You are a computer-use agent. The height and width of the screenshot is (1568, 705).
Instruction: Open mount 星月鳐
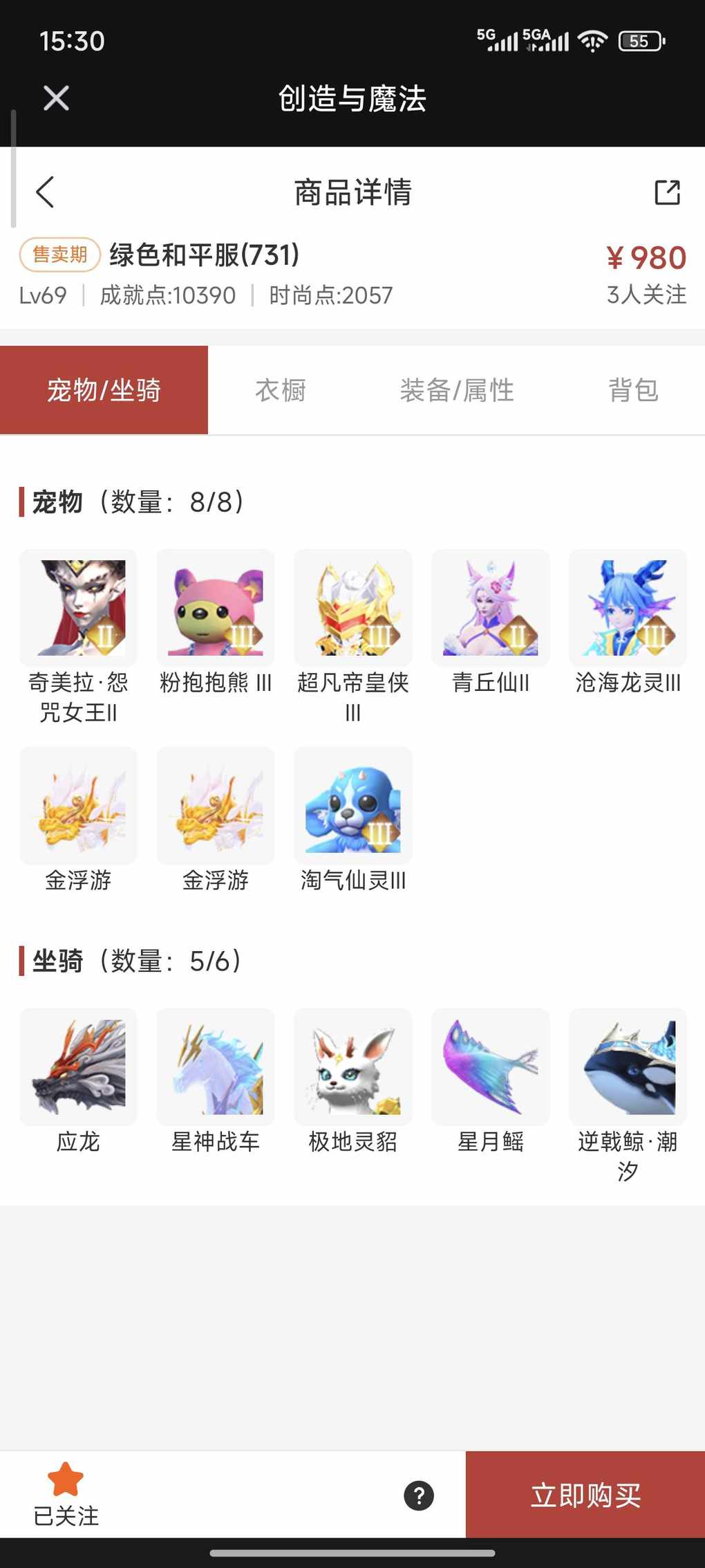click(x=491, y=1067)
